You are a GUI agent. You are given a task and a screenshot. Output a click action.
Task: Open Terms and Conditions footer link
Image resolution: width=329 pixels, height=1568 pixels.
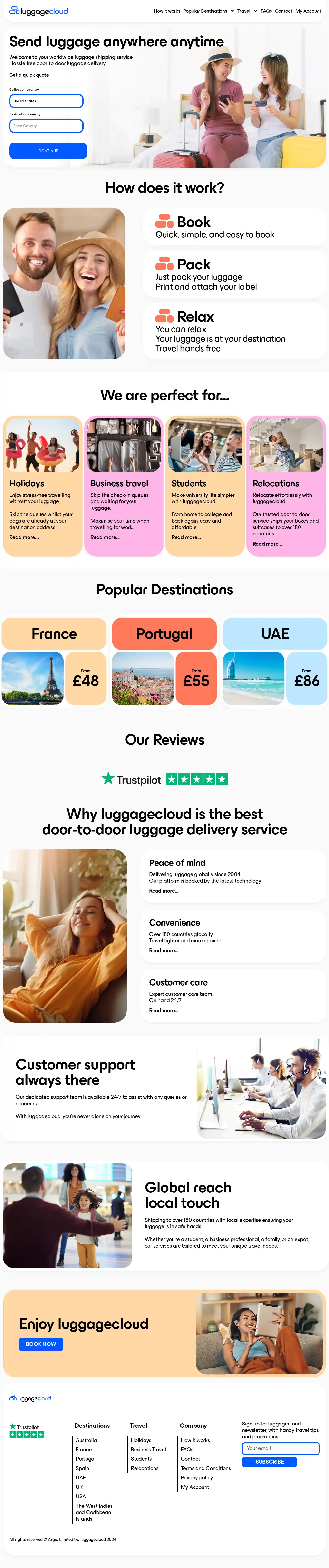pyautogui.click(x=205, y=1469)
